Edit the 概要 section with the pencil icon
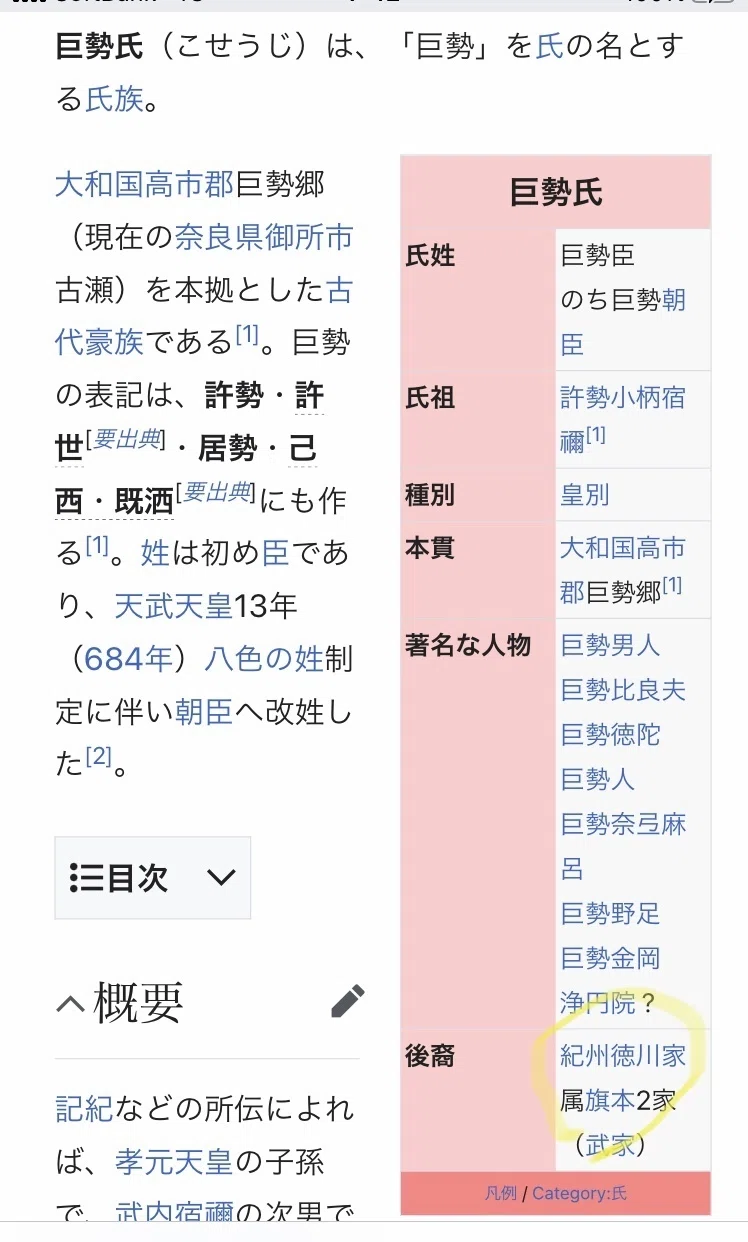This screenshot has width=748, height=1242. 347,1001
